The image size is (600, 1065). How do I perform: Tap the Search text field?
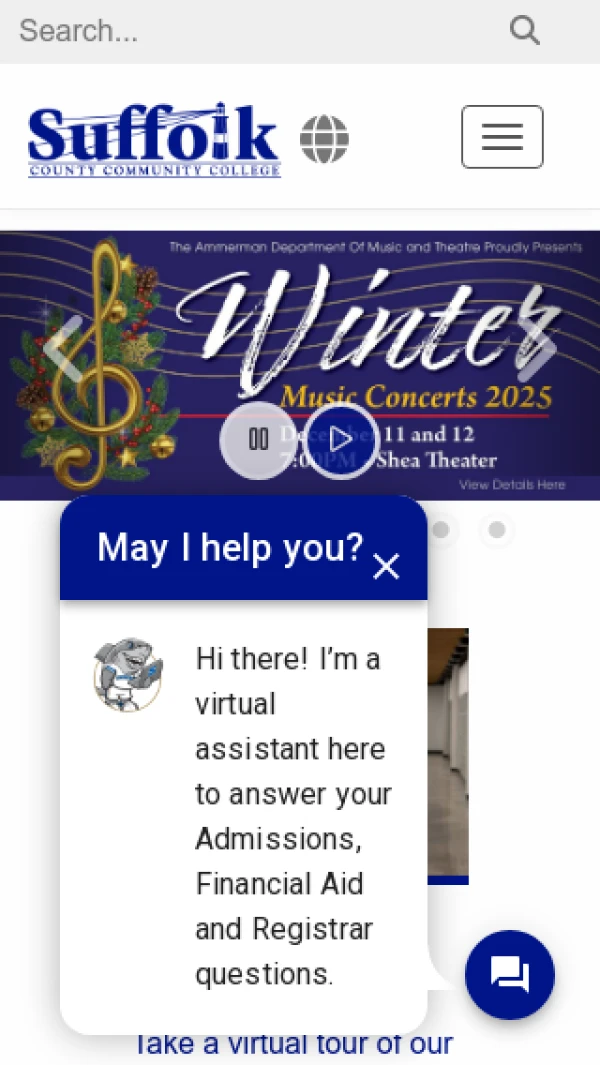pyautogui.click(x=250, y=31)
